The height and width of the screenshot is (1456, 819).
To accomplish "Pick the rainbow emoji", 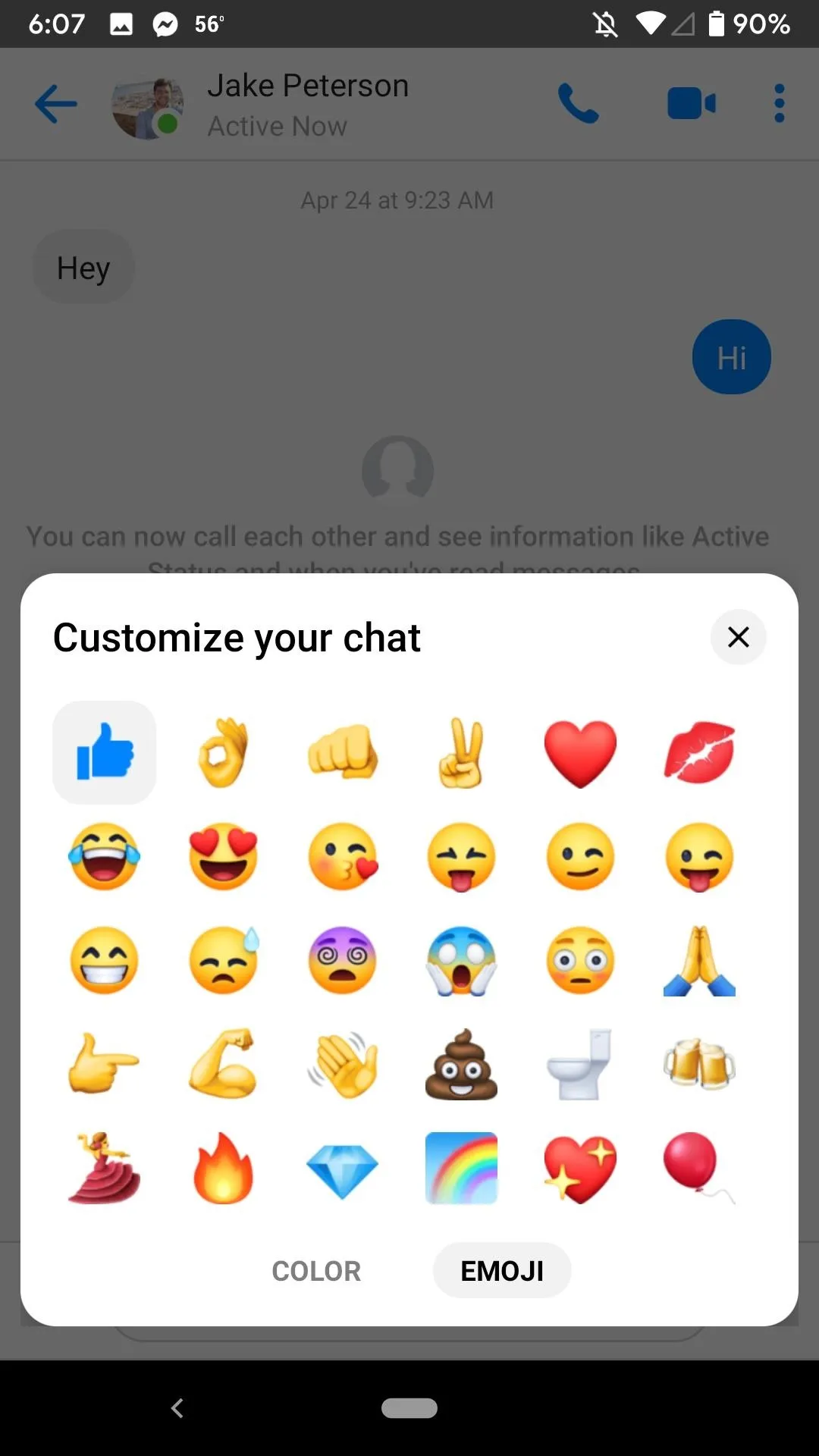I will click(461, 1168).
